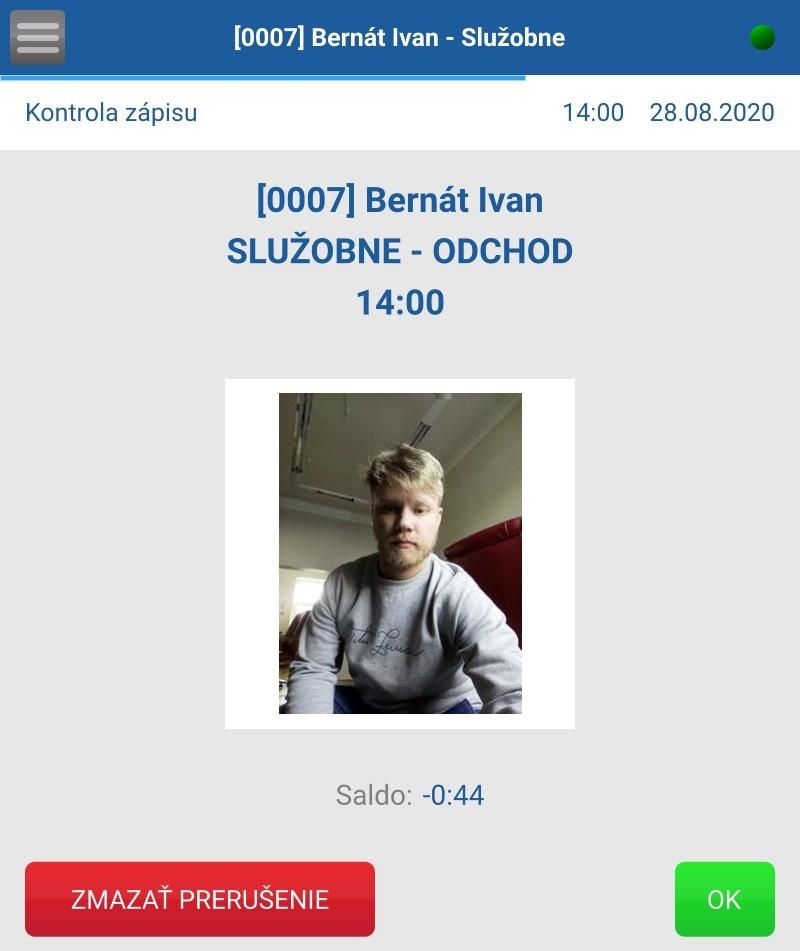Select the [0007] Bernát Ivan heading text
This screenshot has height=951, width=800.
pos(399,200)
